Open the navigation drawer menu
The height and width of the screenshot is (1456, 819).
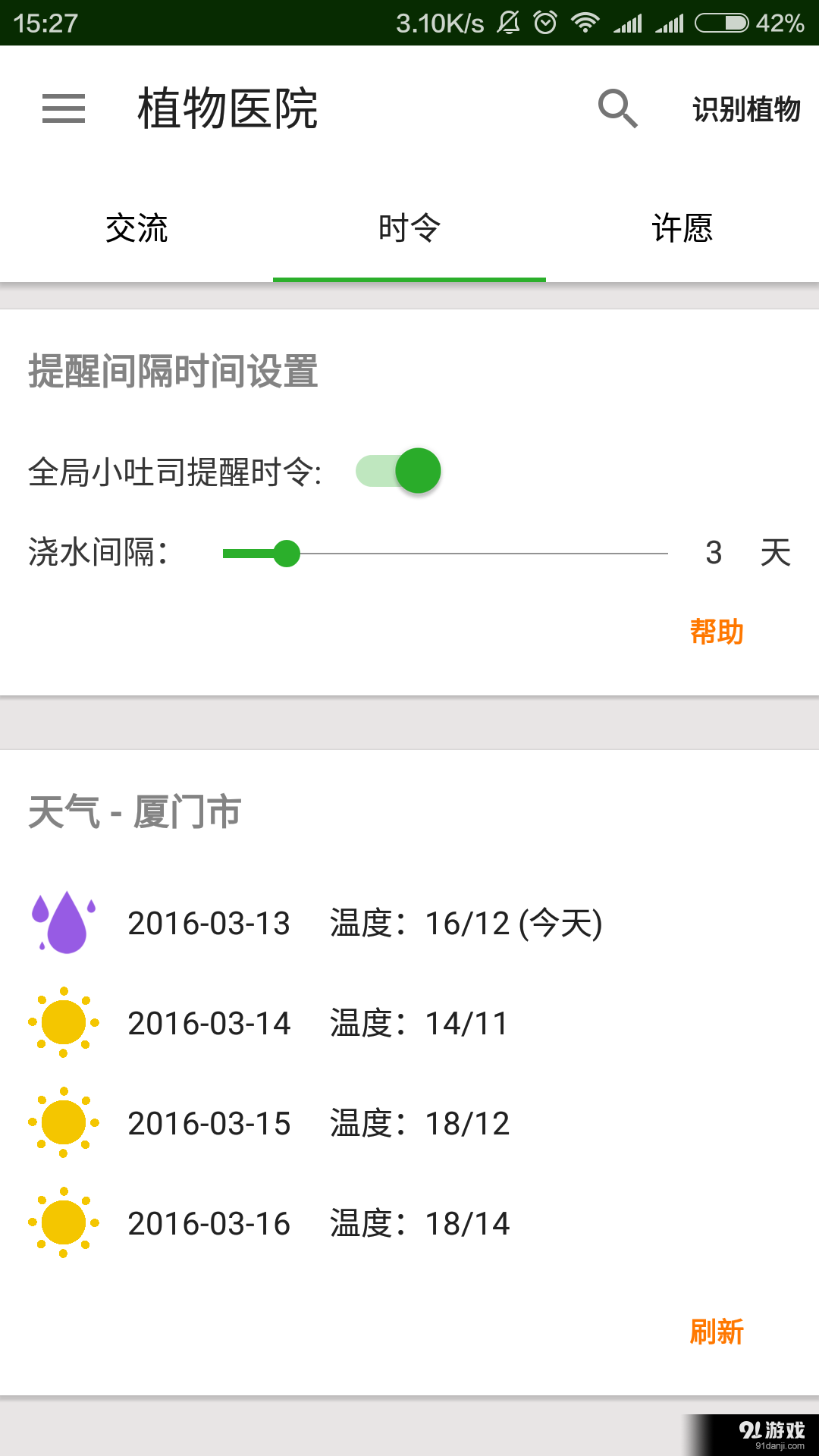(64, 108)
